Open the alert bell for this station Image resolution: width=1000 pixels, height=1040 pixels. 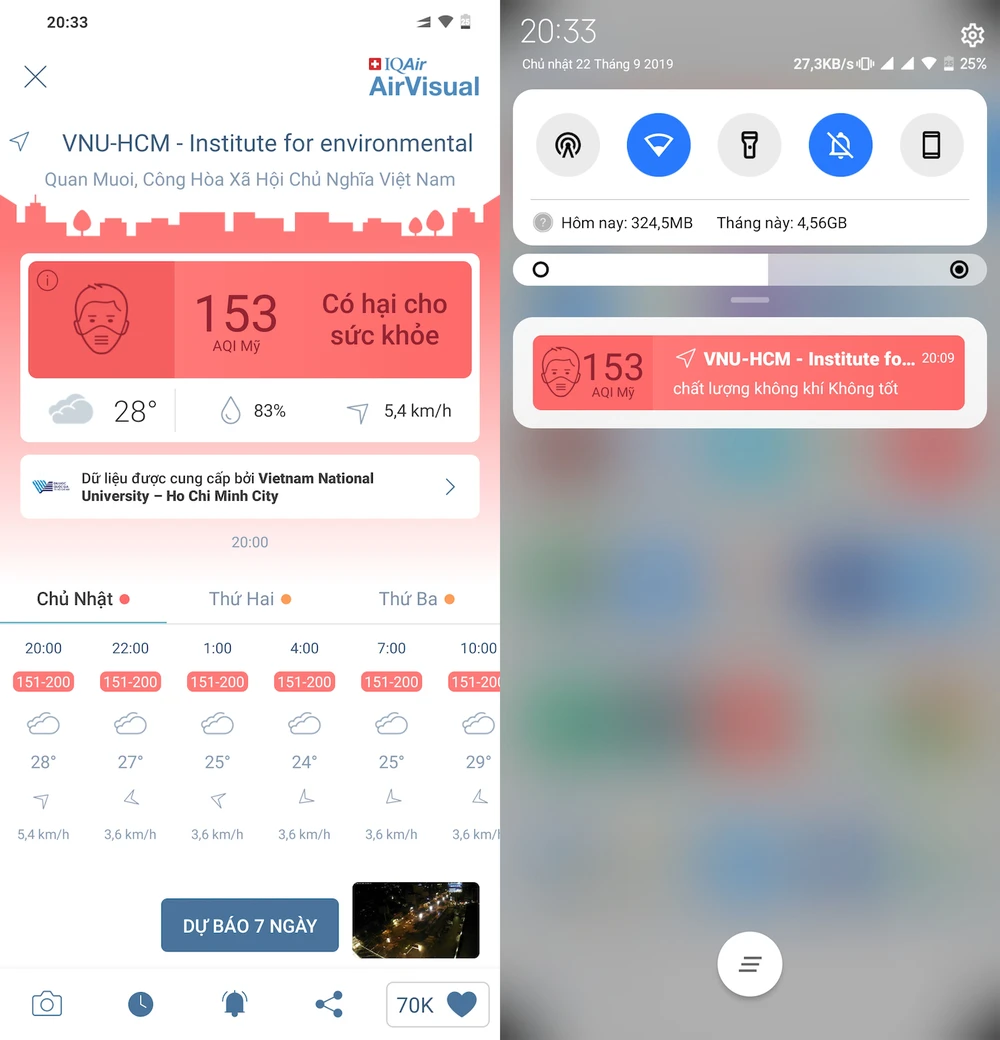click(x=234, y=1004)
